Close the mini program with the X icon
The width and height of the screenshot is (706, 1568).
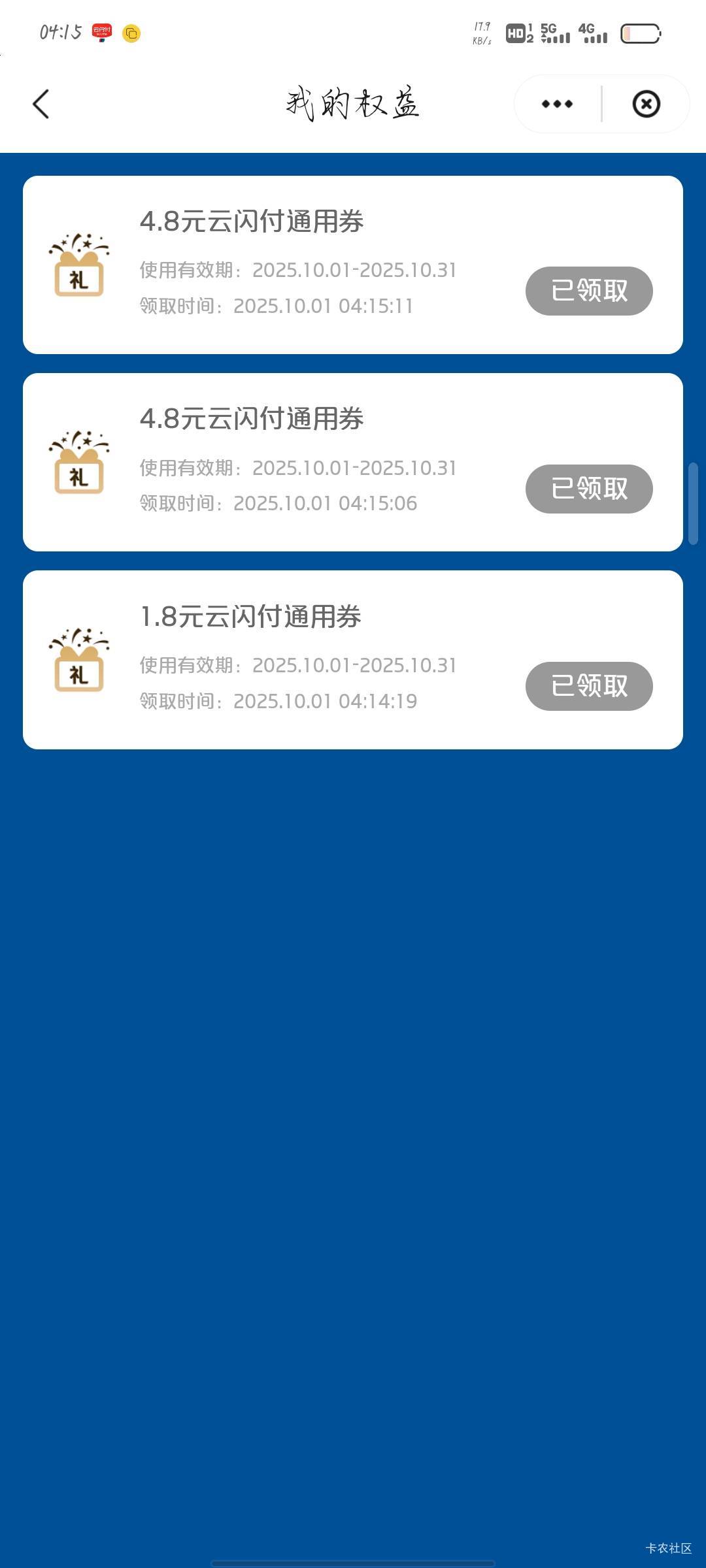646,104
